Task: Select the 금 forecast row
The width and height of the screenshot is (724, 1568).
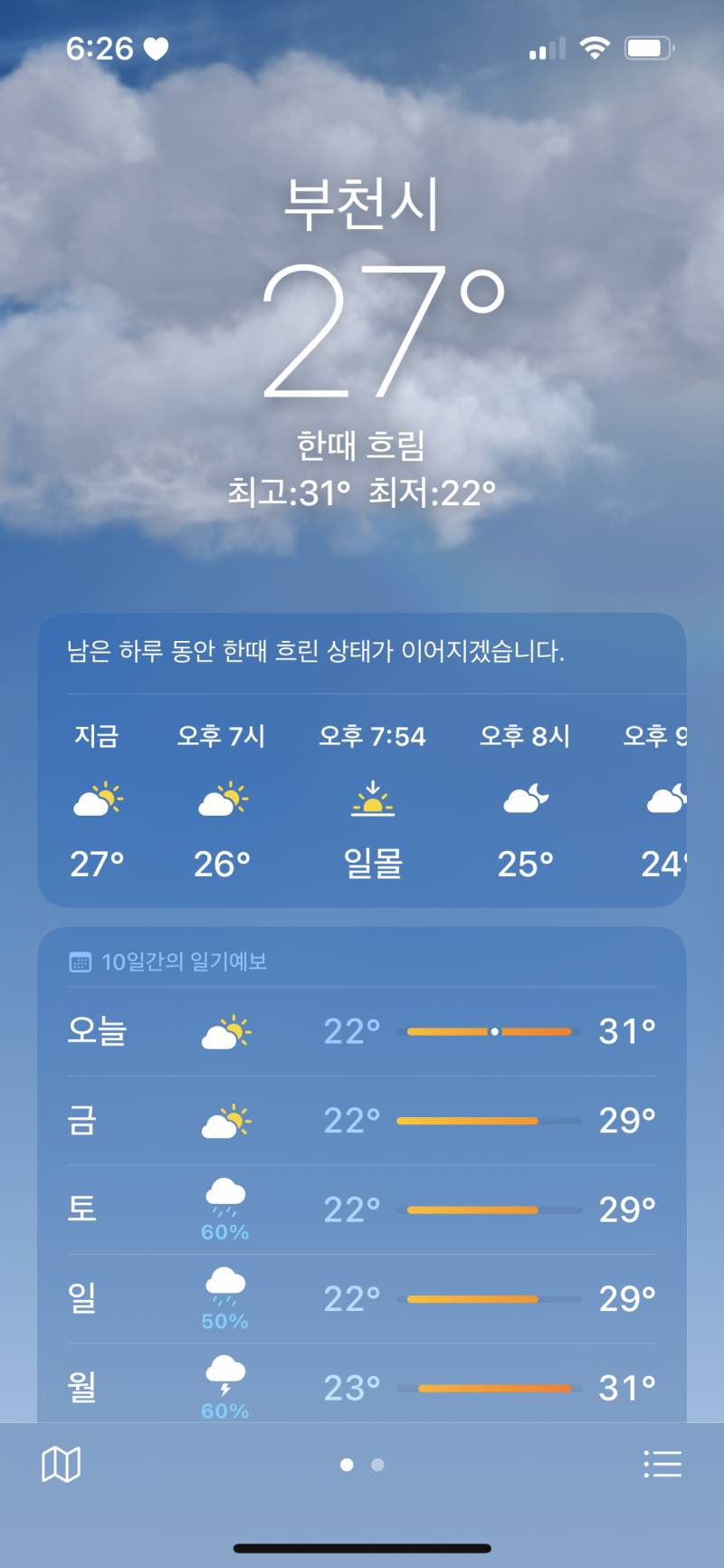Action: click(x=362, y=1119)
